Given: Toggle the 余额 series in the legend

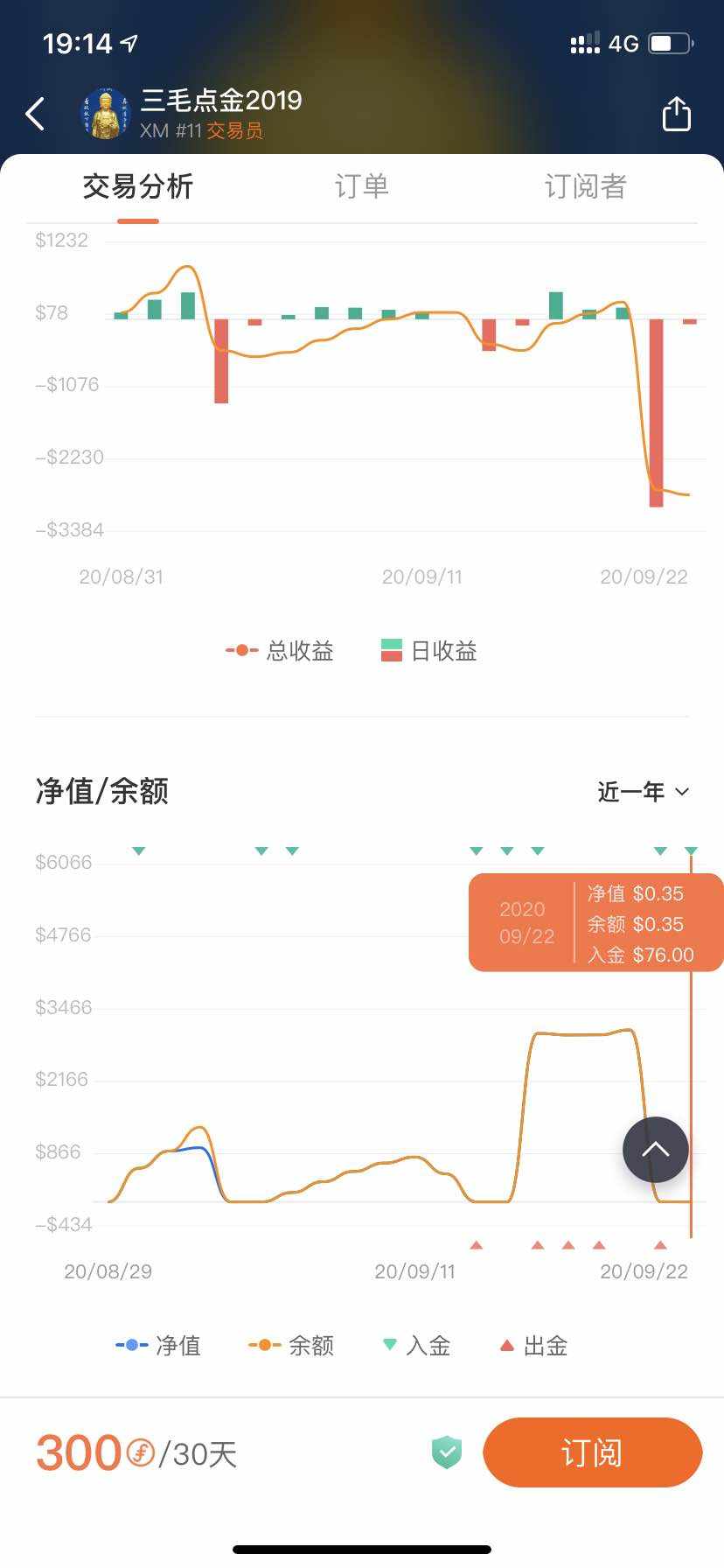Looking at the screenshot, I should 292,1346.
